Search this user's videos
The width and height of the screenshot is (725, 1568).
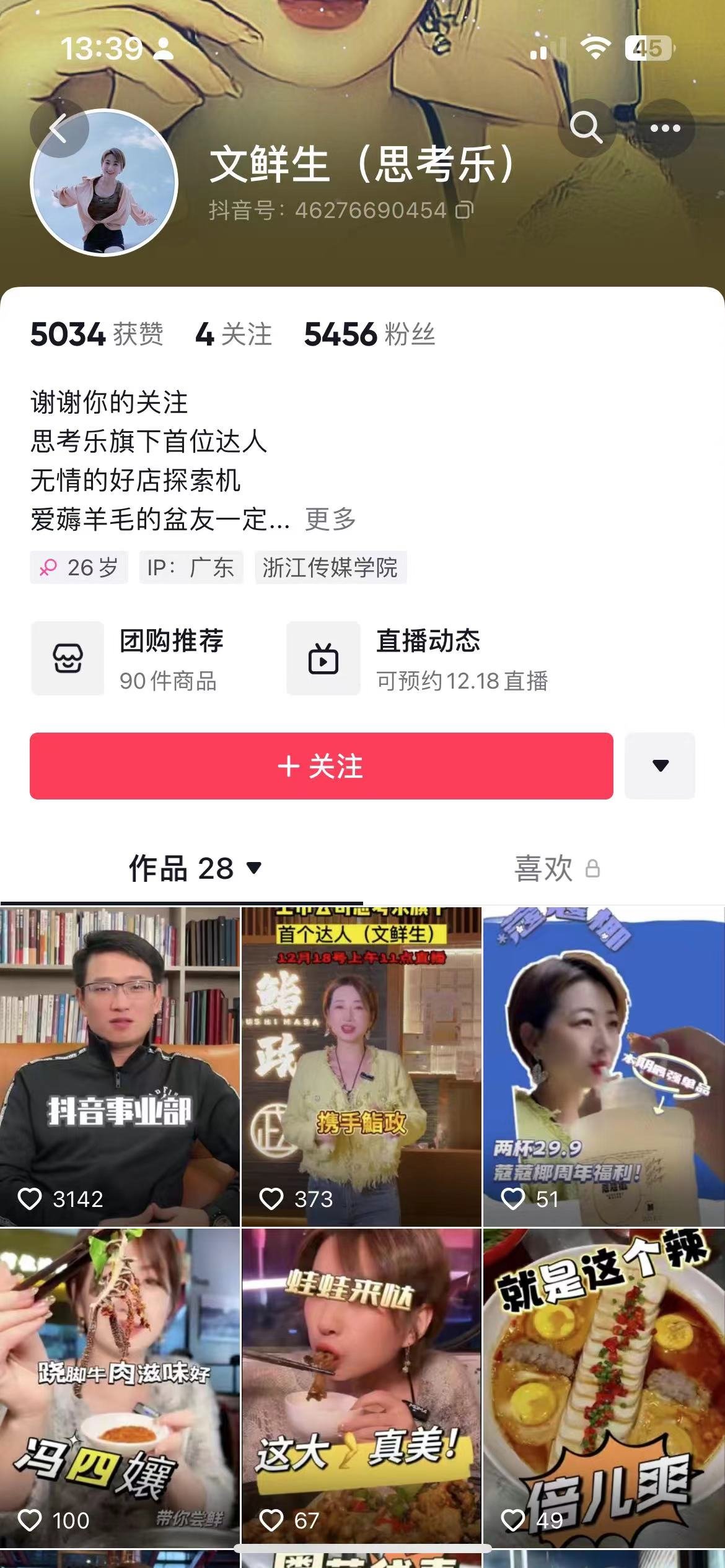(x=586, y=128)
